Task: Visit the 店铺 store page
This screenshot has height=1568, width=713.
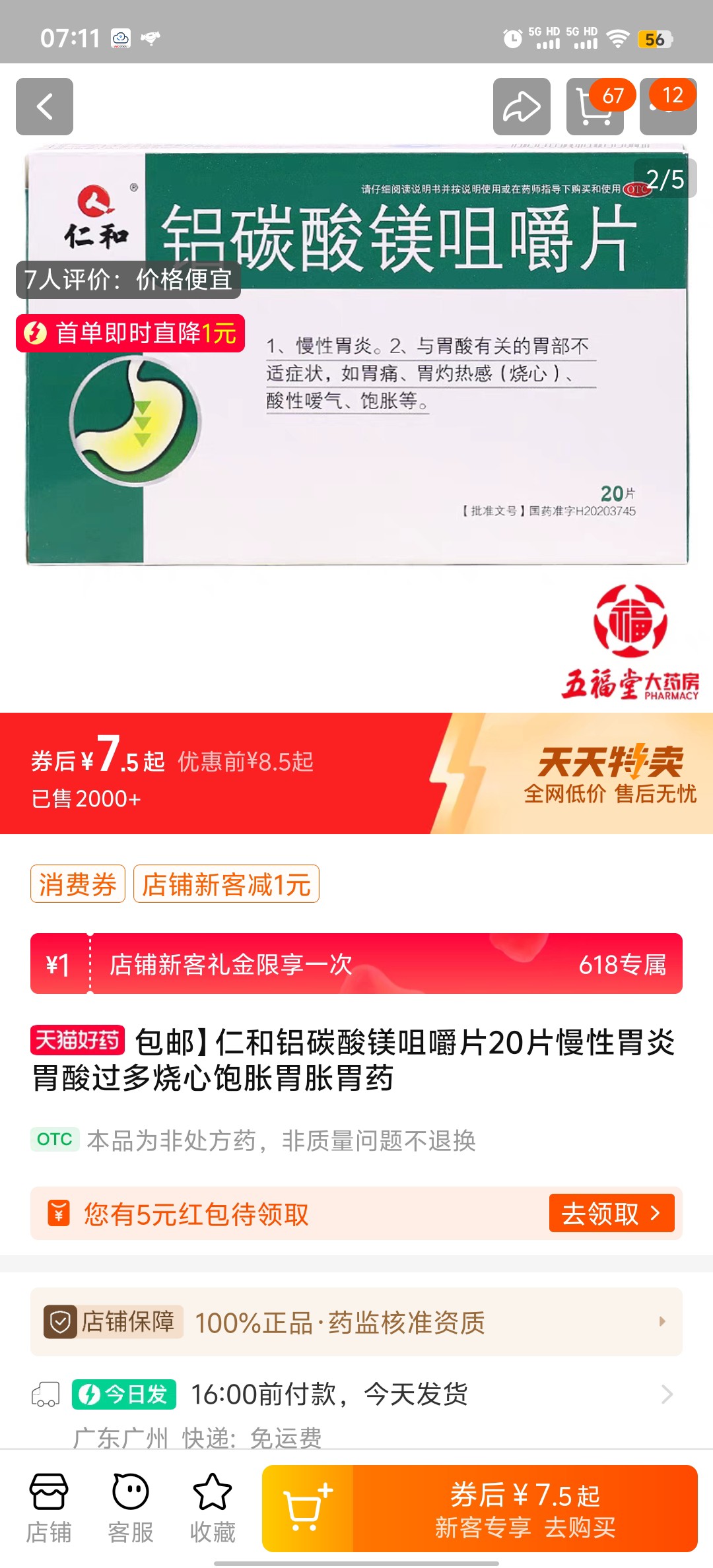Action: coord(49,1509)
